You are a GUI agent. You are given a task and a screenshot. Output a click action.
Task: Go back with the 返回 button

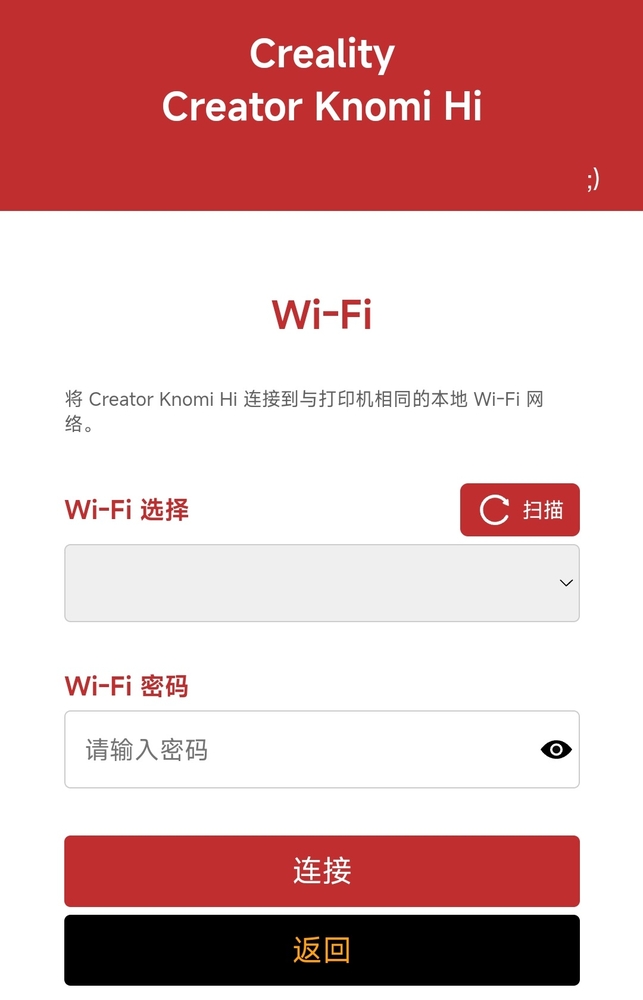coord(321,950)
